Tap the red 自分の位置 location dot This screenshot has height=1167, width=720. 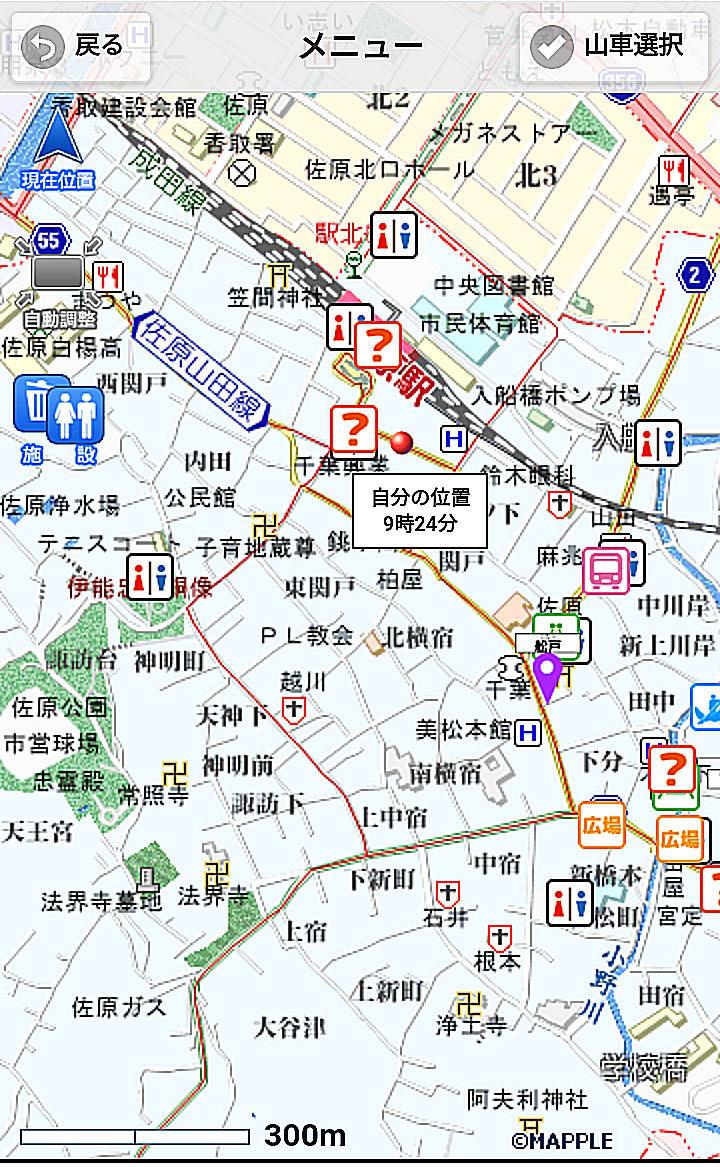click(x=402, y=441)
